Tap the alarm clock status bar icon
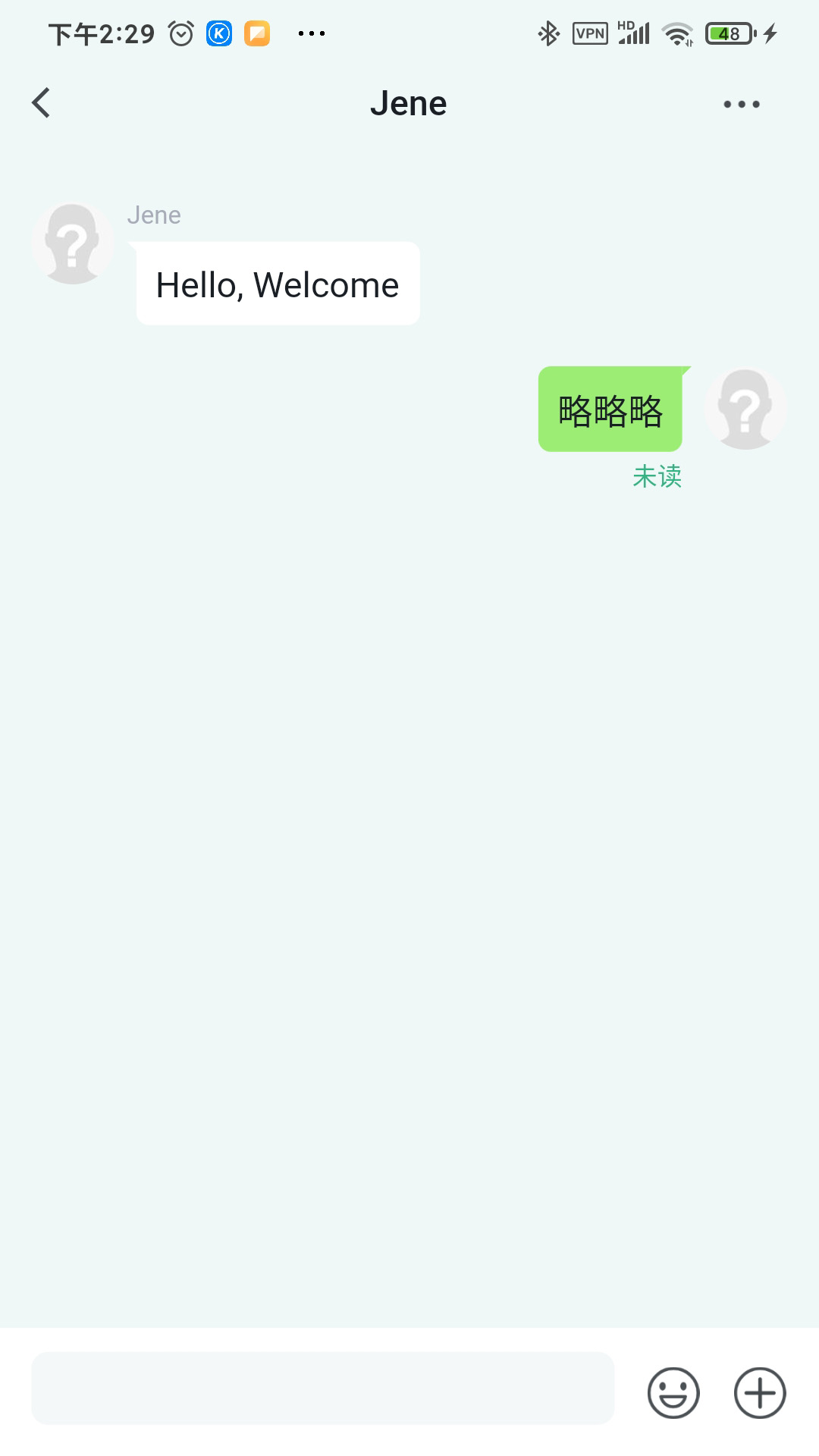This screenshot has height=1456, width=819. click(x=180, y=33)
